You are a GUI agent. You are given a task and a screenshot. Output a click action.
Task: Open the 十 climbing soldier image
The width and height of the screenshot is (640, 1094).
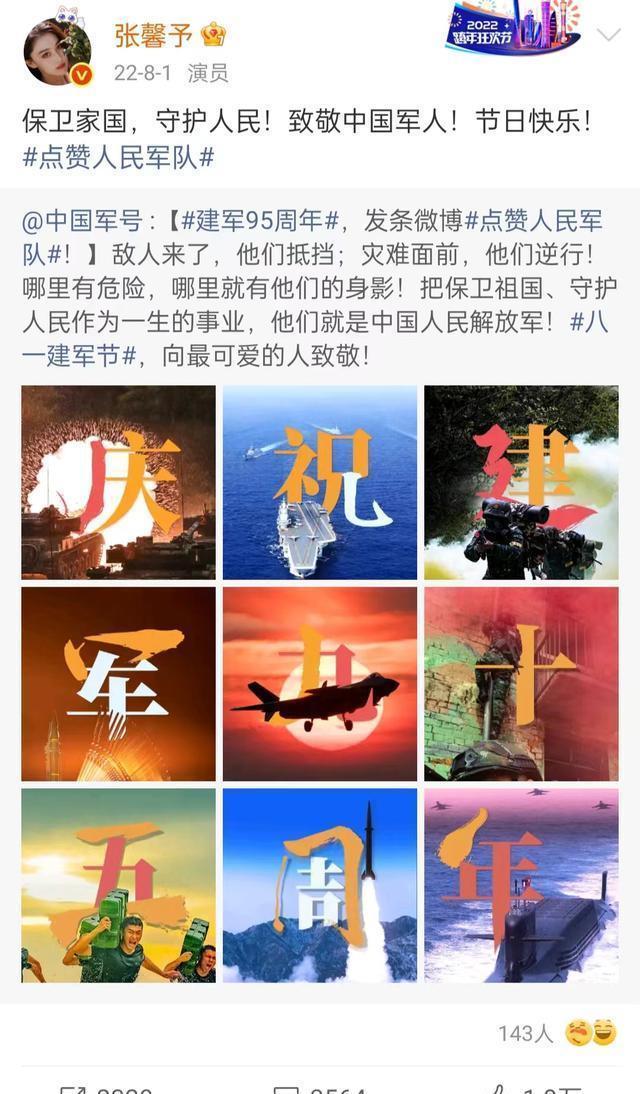click(521, 684)
